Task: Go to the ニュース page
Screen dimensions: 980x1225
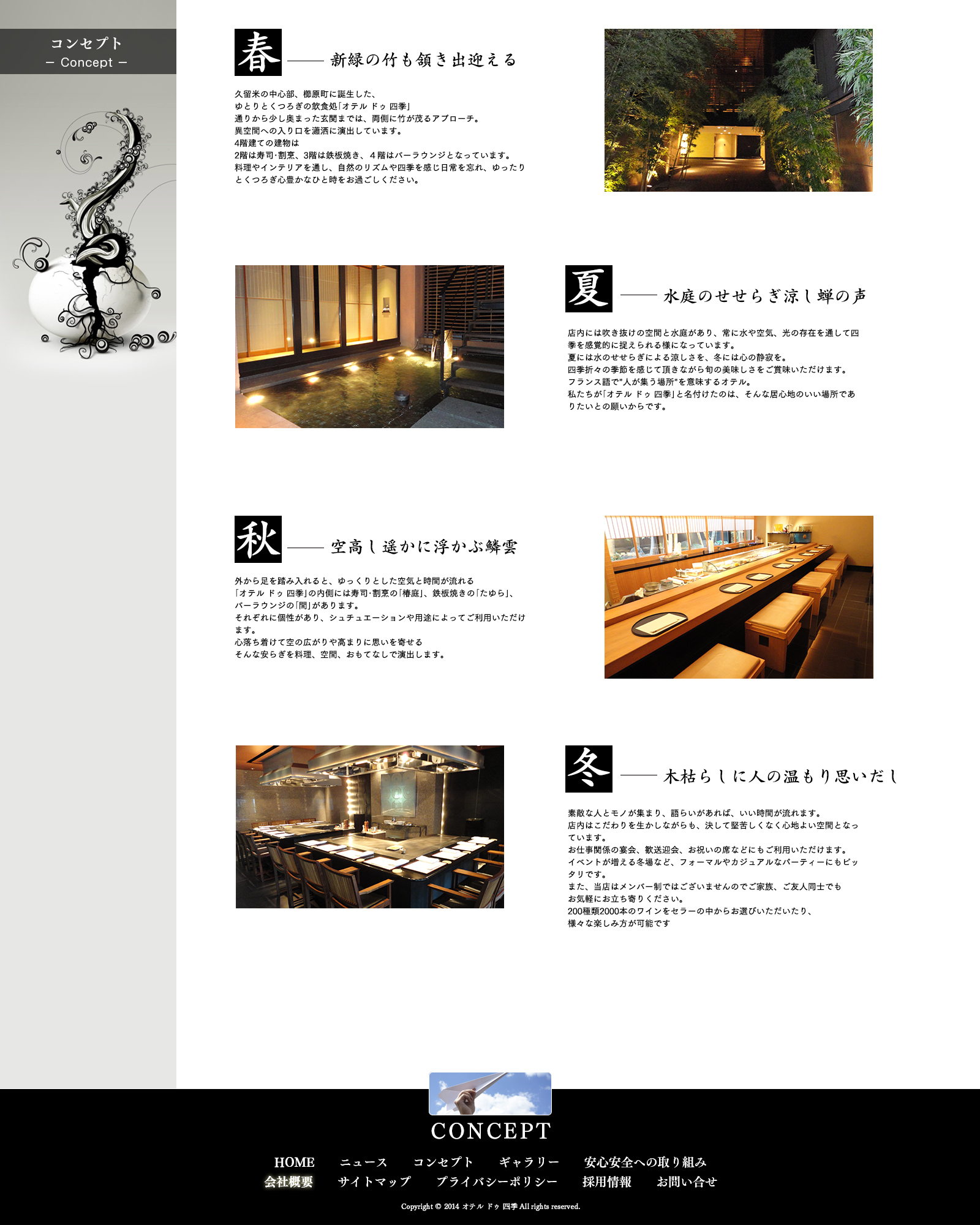Action: [364, 1162]
